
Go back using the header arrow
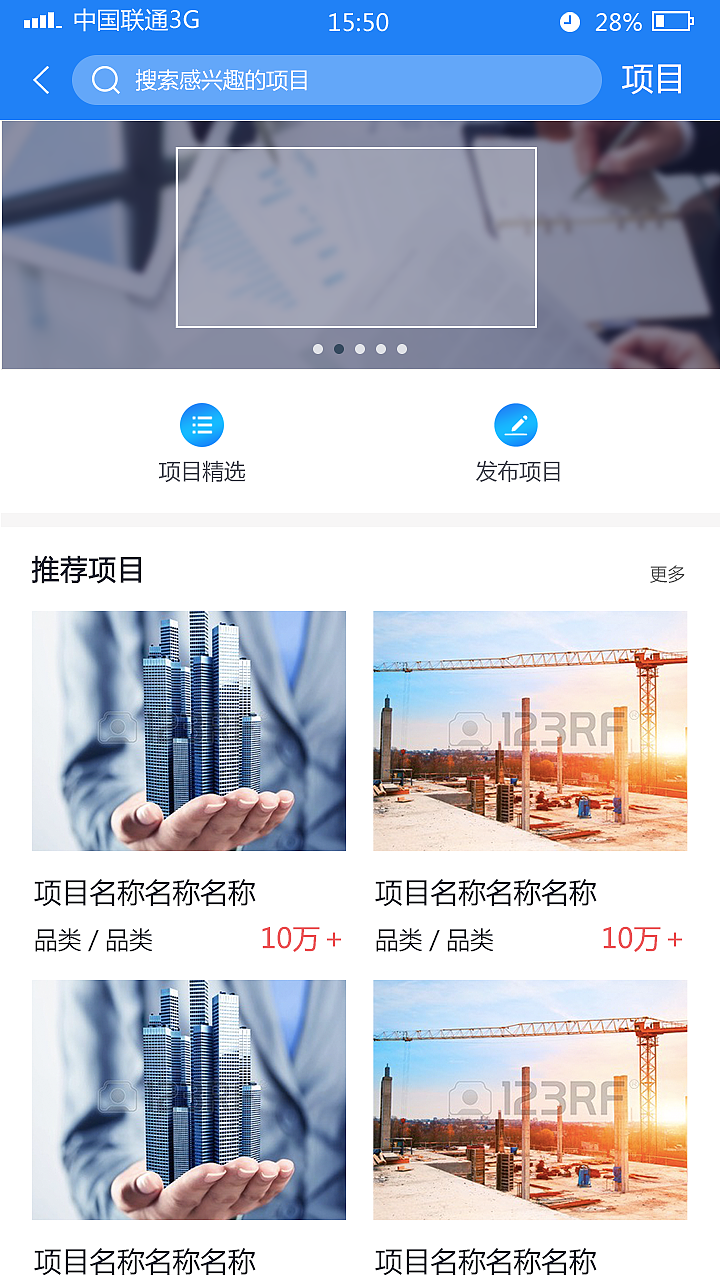coord(41,80)
